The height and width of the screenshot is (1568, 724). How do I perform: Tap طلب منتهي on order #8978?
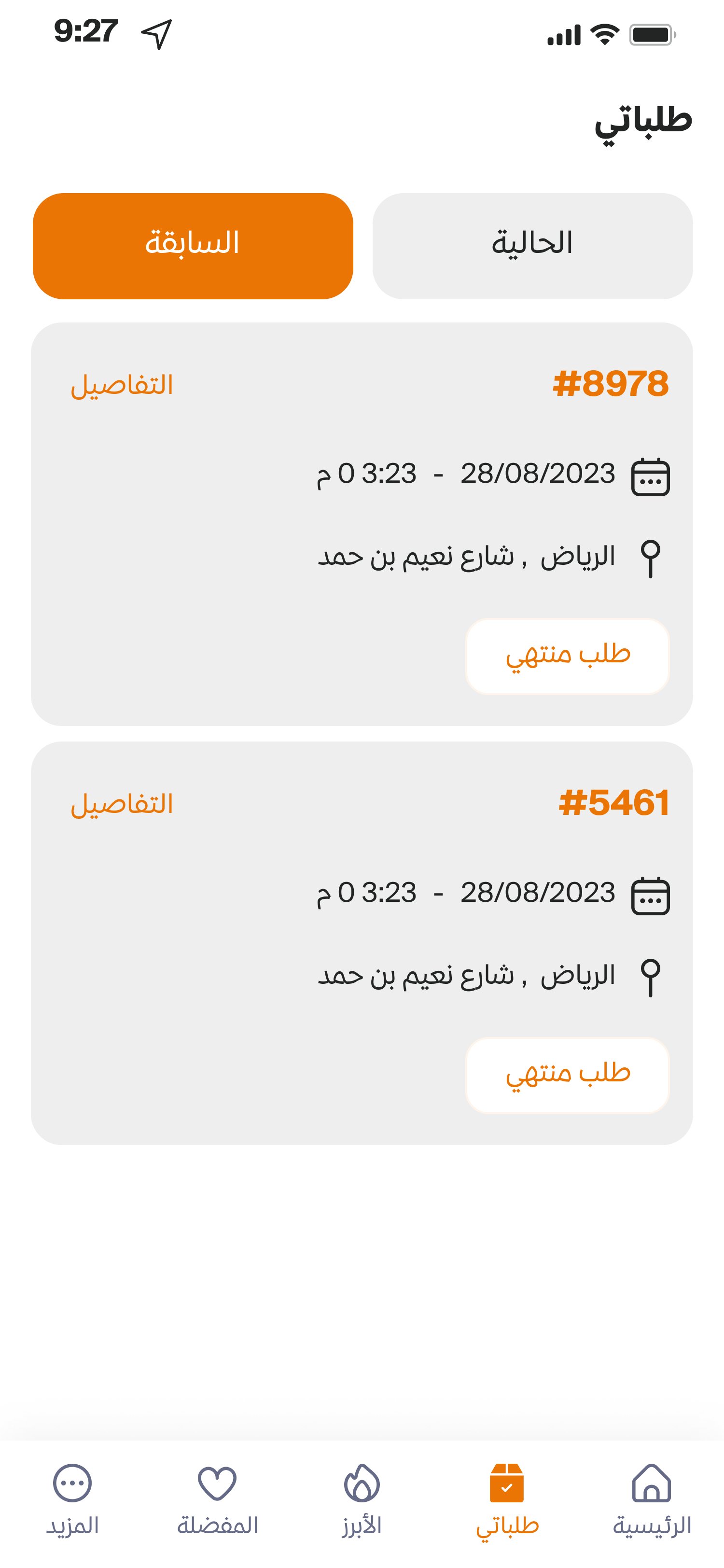(567, 656)
